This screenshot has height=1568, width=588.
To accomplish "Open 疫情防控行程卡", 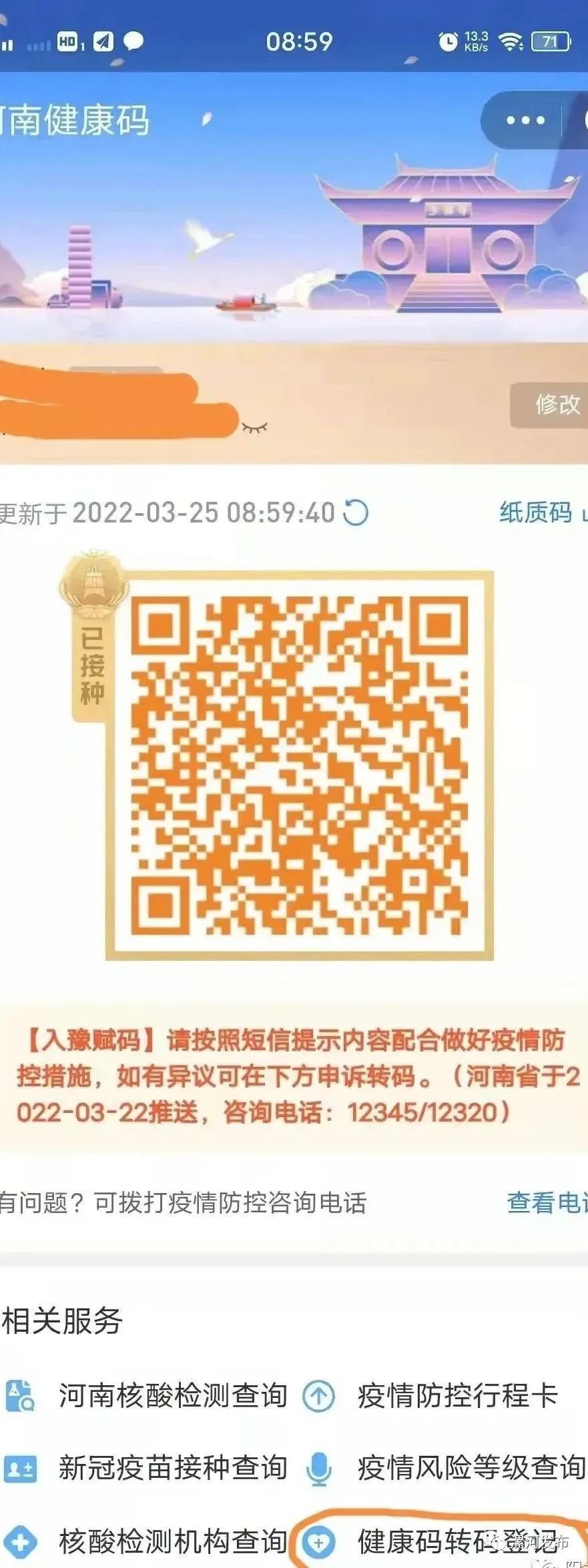I will click(x=457, y=1396).
